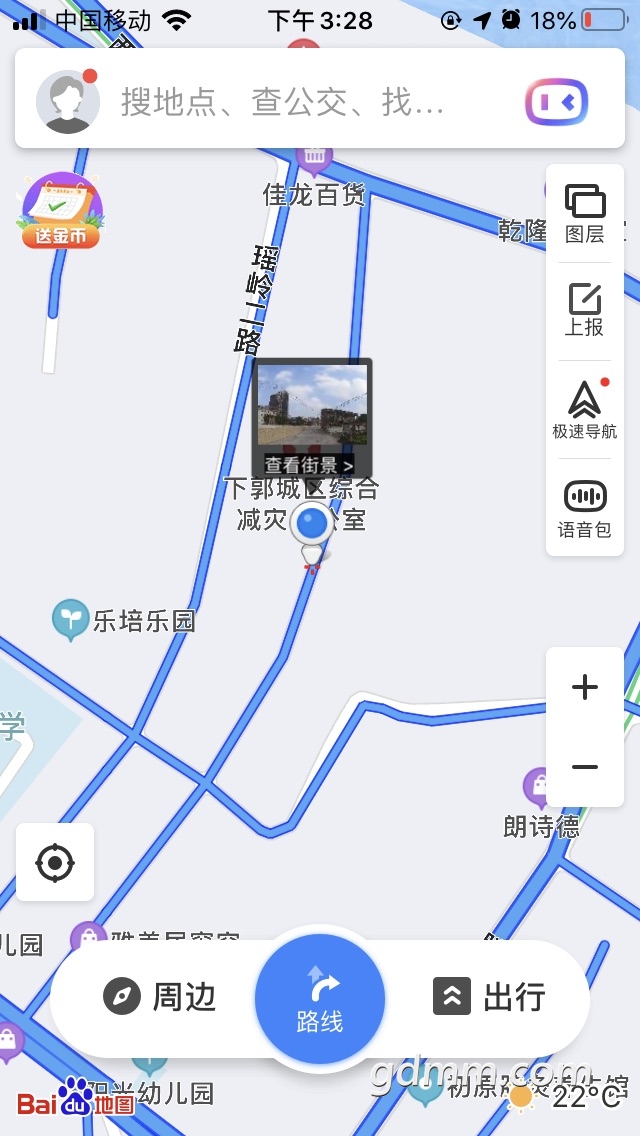Open the profile avatar

tap(67, 102)
